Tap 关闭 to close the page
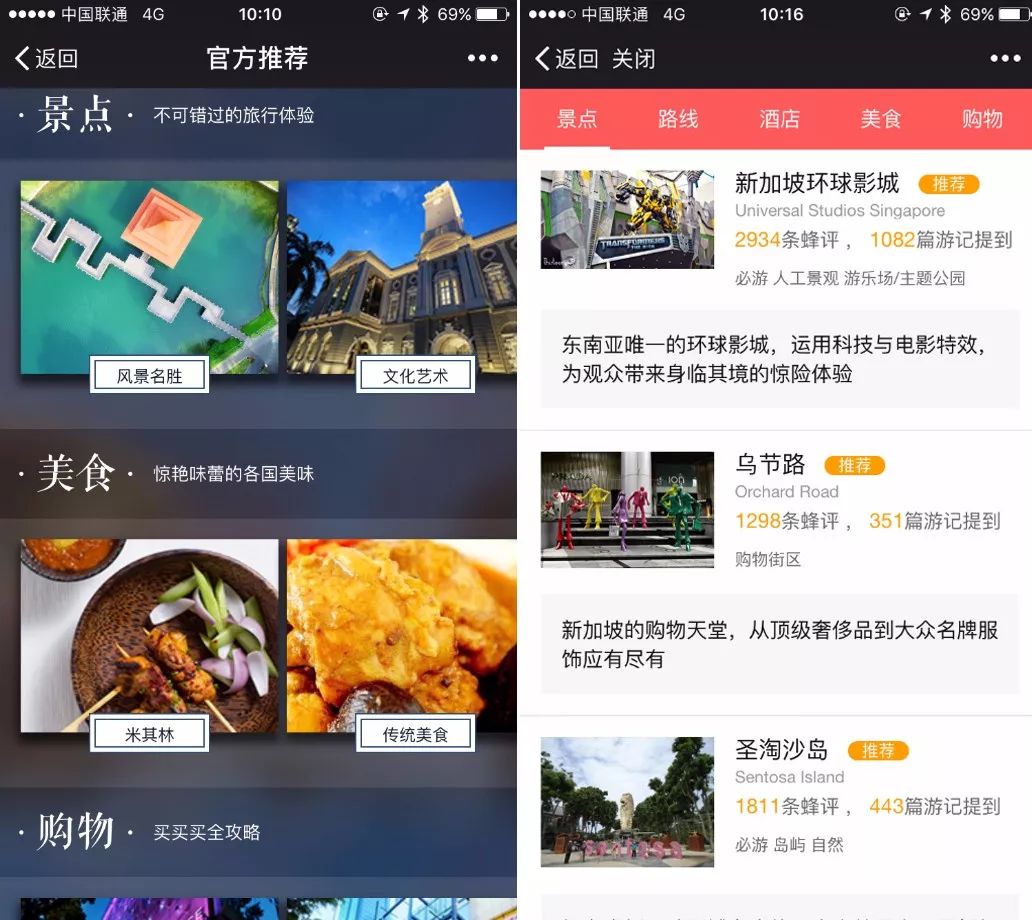 click(x=633, y=59)
